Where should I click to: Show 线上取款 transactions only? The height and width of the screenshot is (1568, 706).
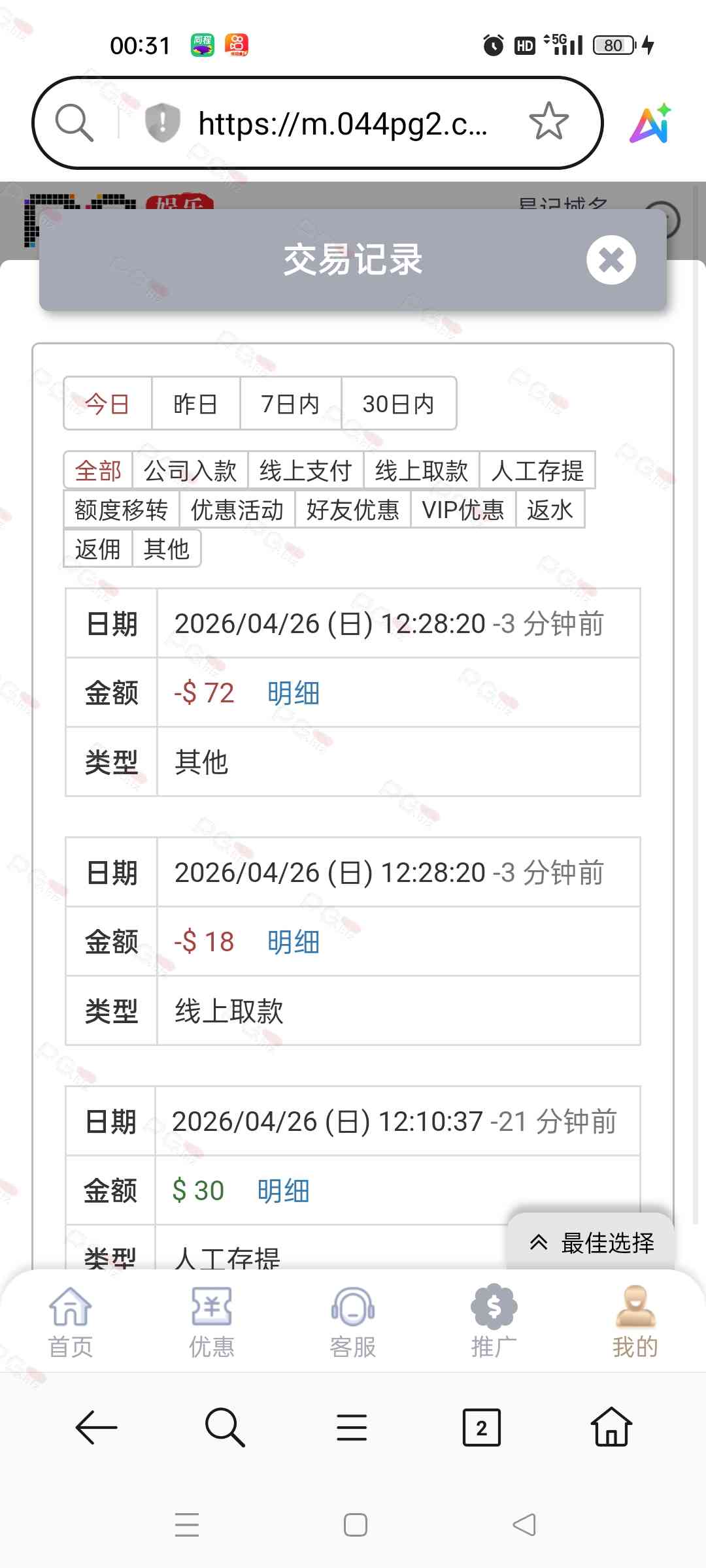coord(422,470)
